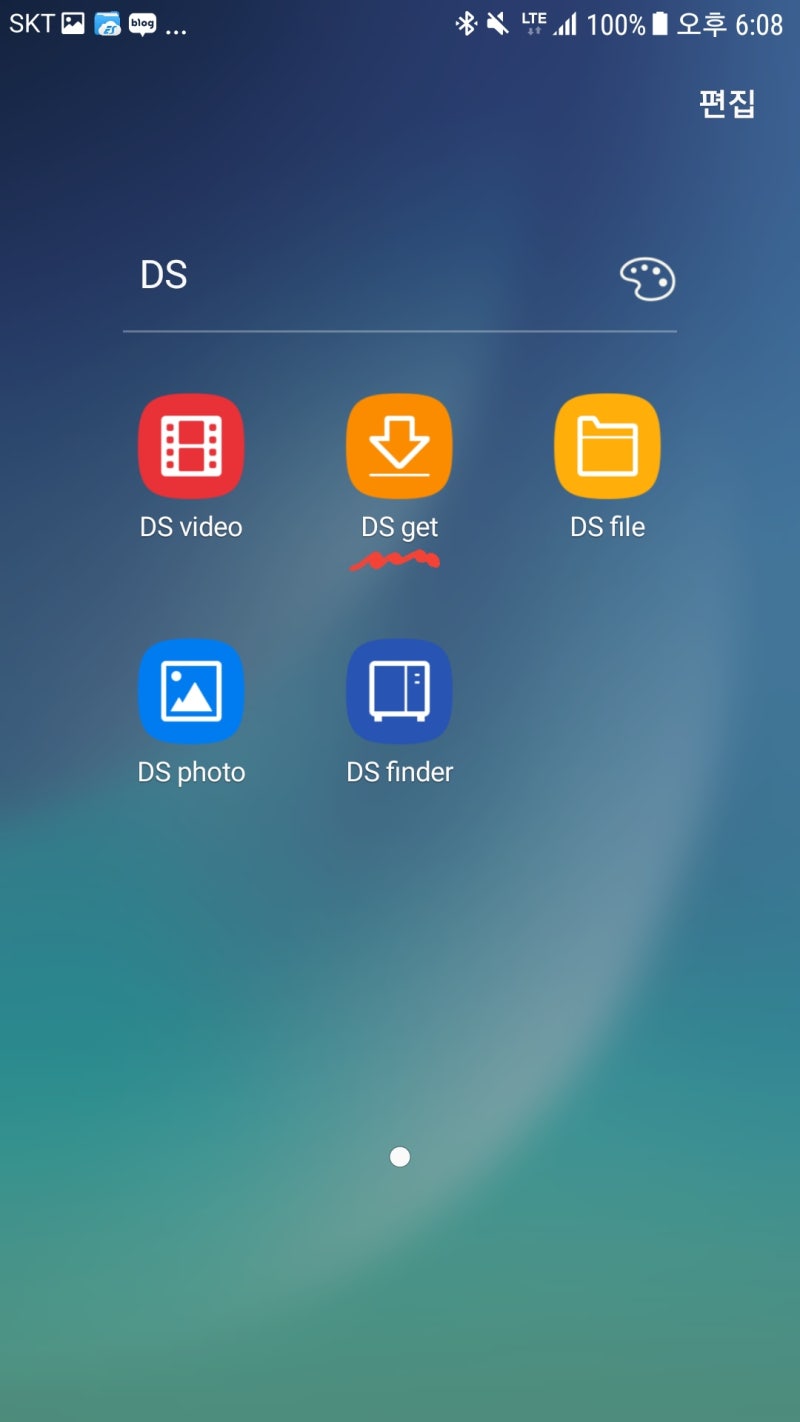
Task: Tap the ES File Explorer notification icon
Action: 106,25
